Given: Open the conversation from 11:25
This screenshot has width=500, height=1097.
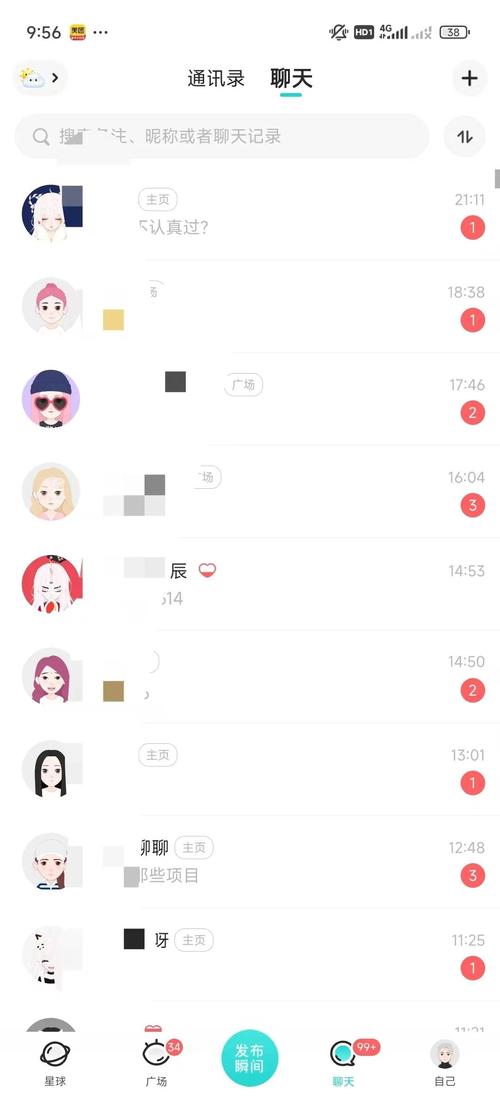Looking at the screenshot, I should [250, 954].
